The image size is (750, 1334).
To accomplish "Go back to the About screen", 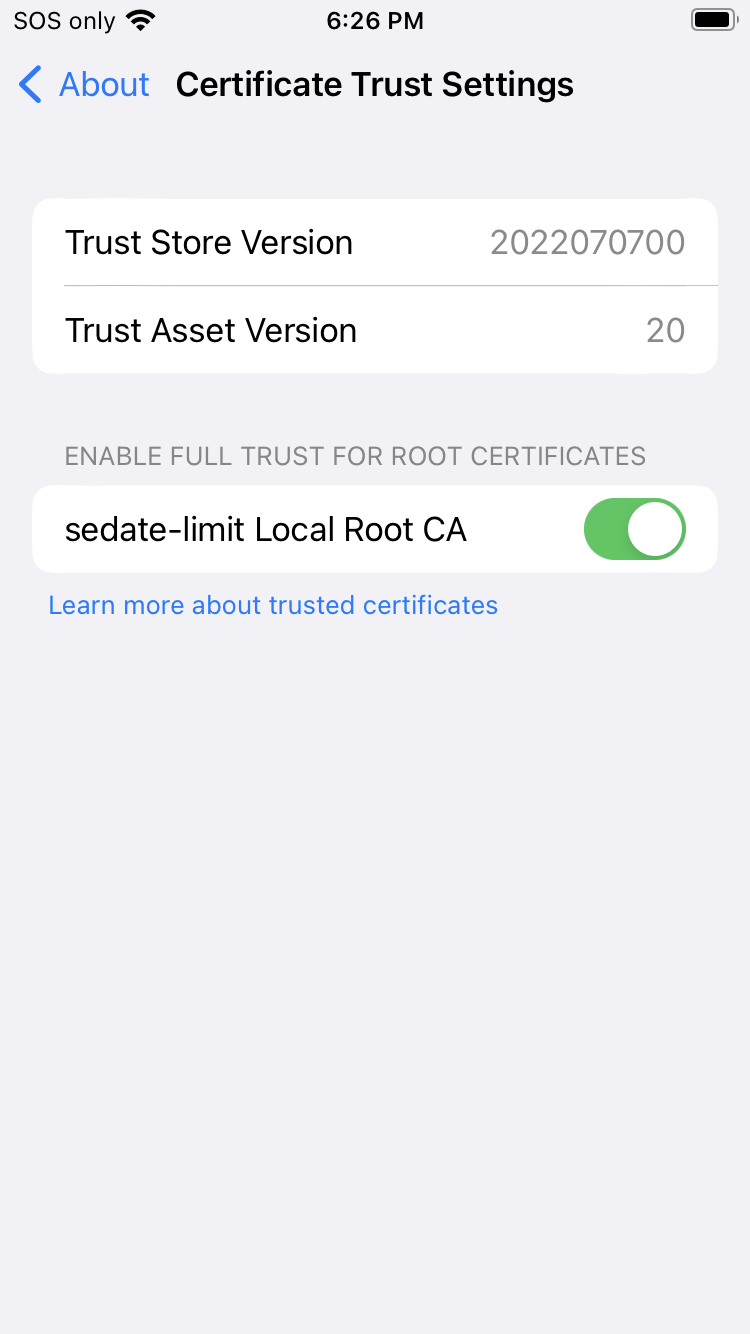I will click(x=84, y=85).
